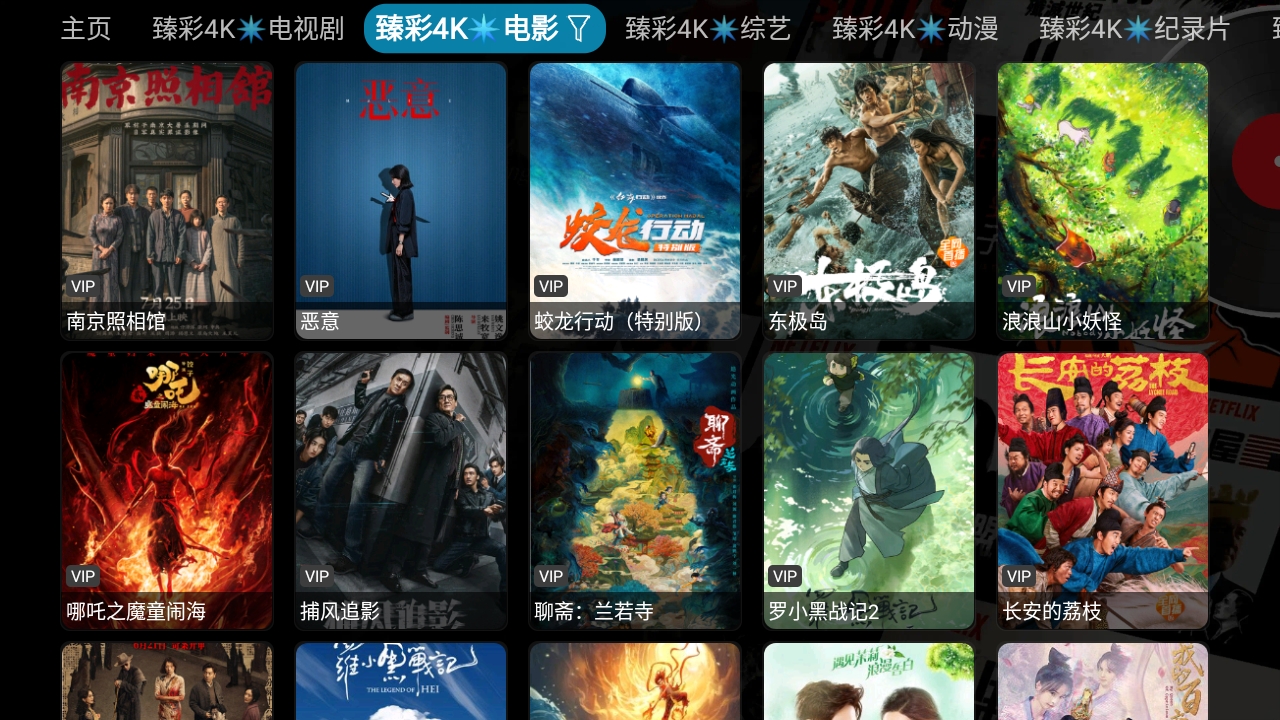
Task: Open the movie 恶意
Action: 401,200
